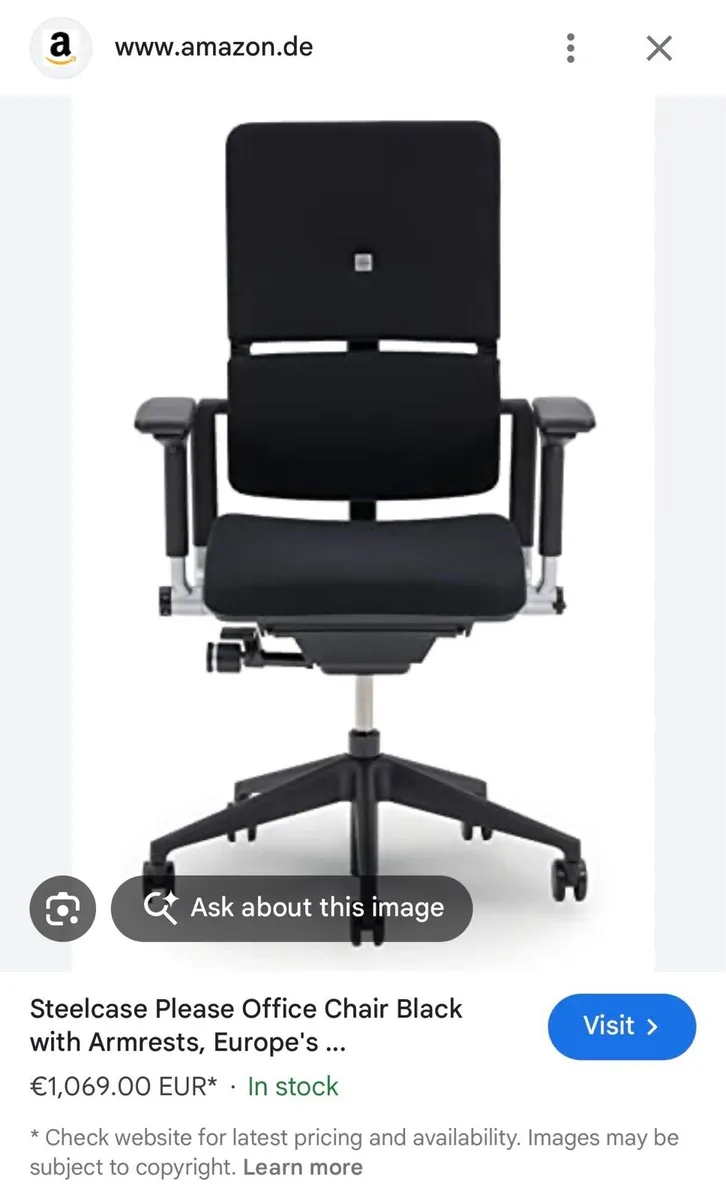
Task: Activate the Lens image search icon
Action: point(62,908)
